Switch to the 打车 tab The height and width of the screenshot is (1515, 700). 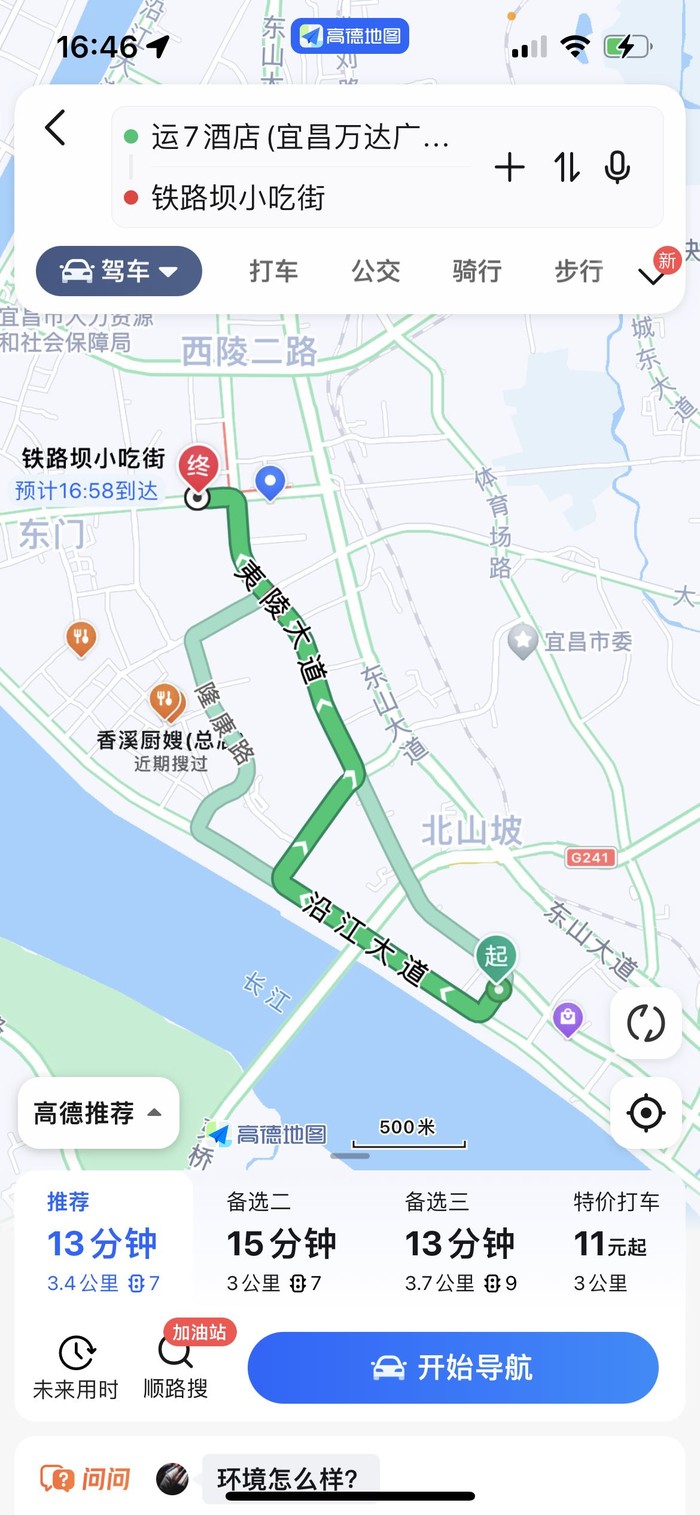274,271
